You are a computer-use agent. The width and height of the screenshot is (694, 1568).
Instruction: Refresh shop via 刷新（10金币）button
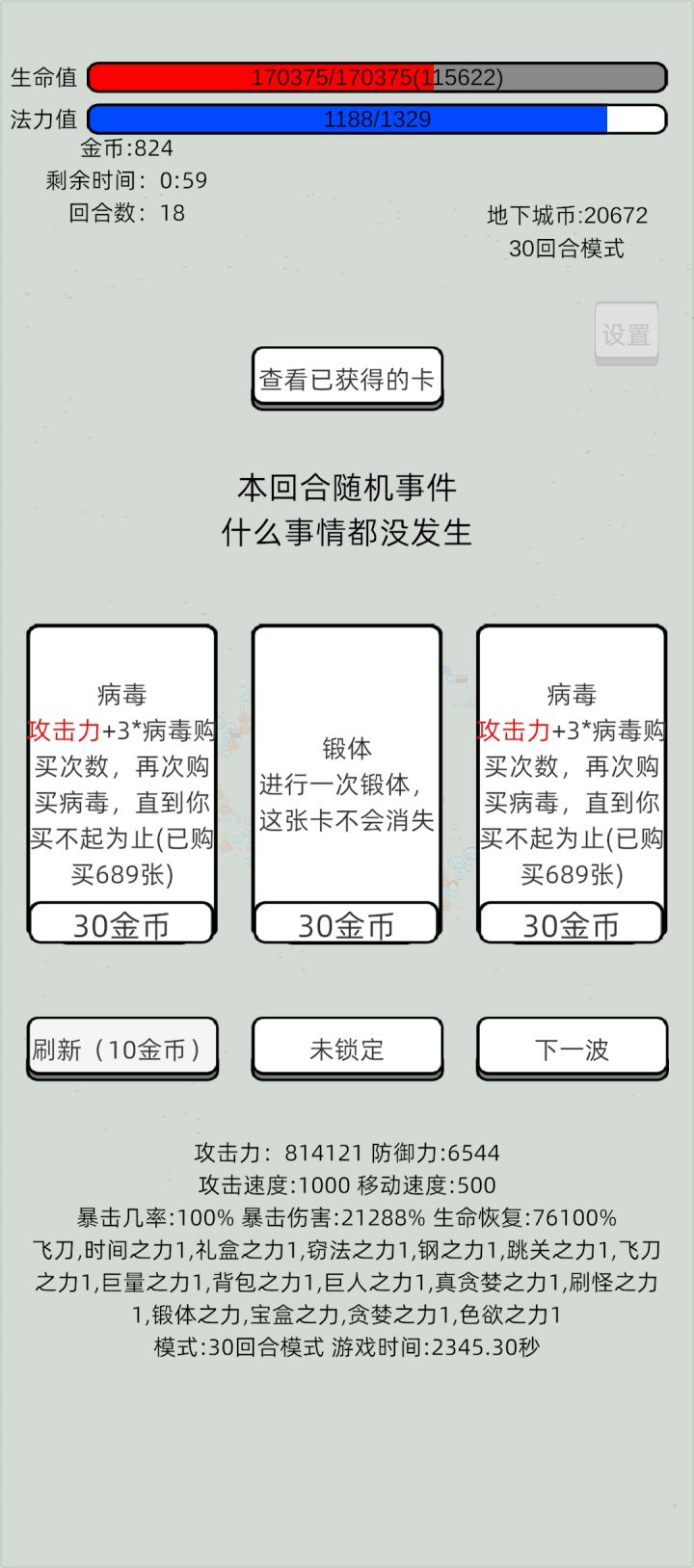(121, 1048)
